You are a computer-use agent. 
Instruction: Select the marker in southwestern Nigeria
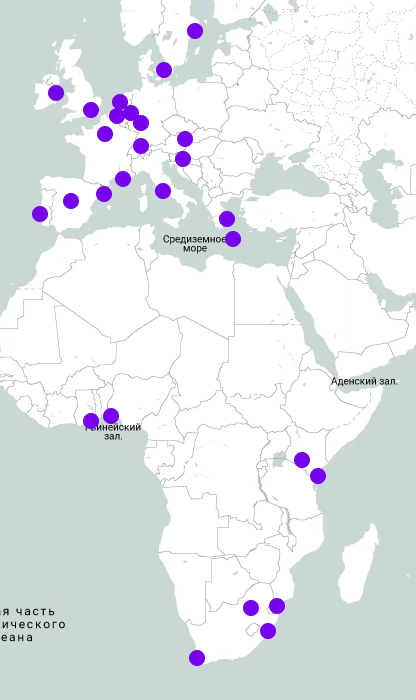click(111, 416)
